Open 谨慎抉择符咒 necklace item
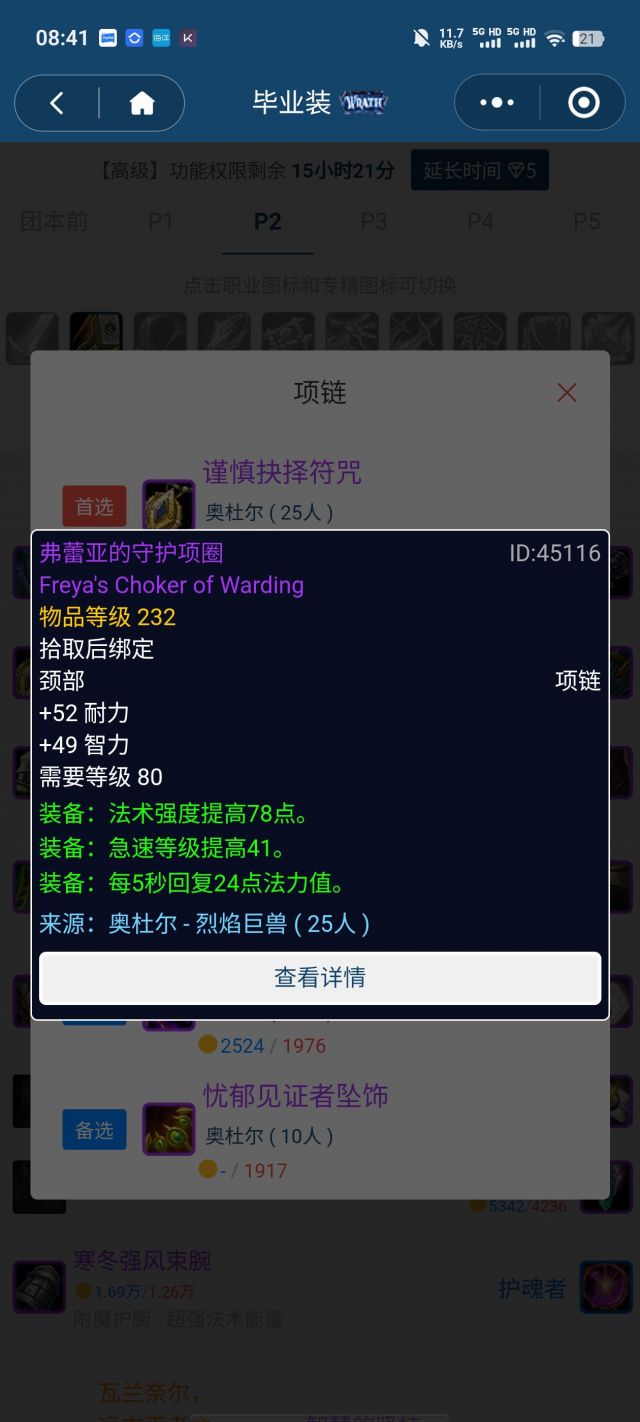This screenshot has width=640, height=1422. (282, 472)
